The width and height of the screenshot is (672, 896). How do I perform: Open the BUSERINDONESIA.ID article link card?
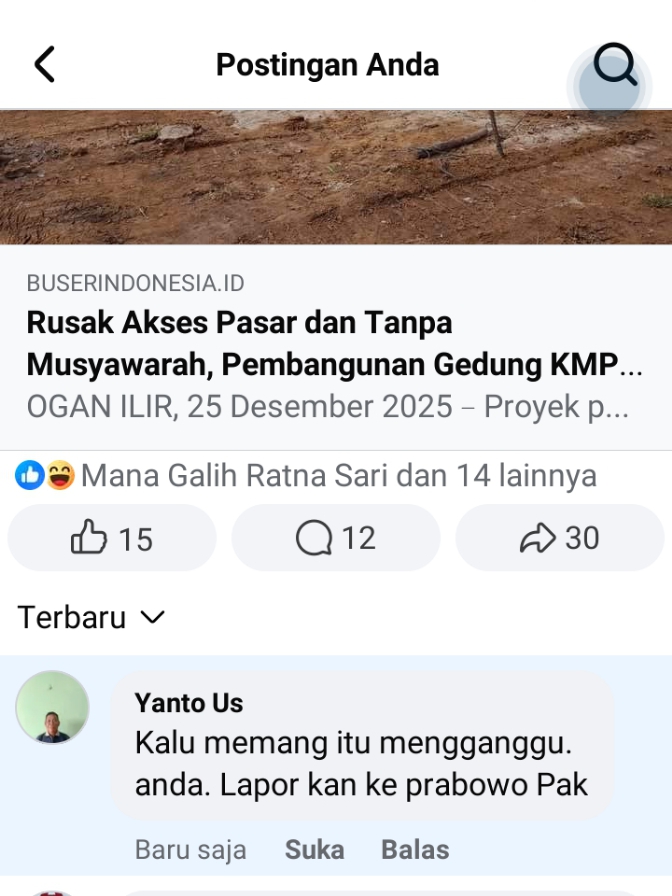pos(336,345)
